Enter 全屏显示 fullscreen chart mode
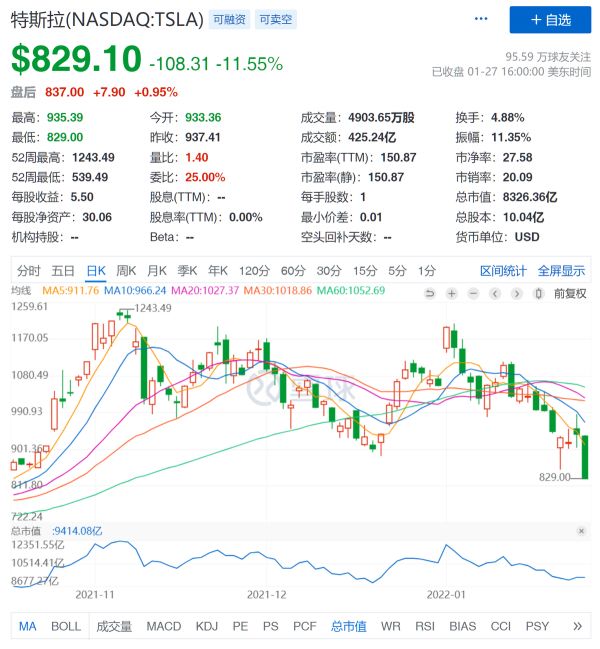The image size is (600, 649). click(x=561, y=270)
